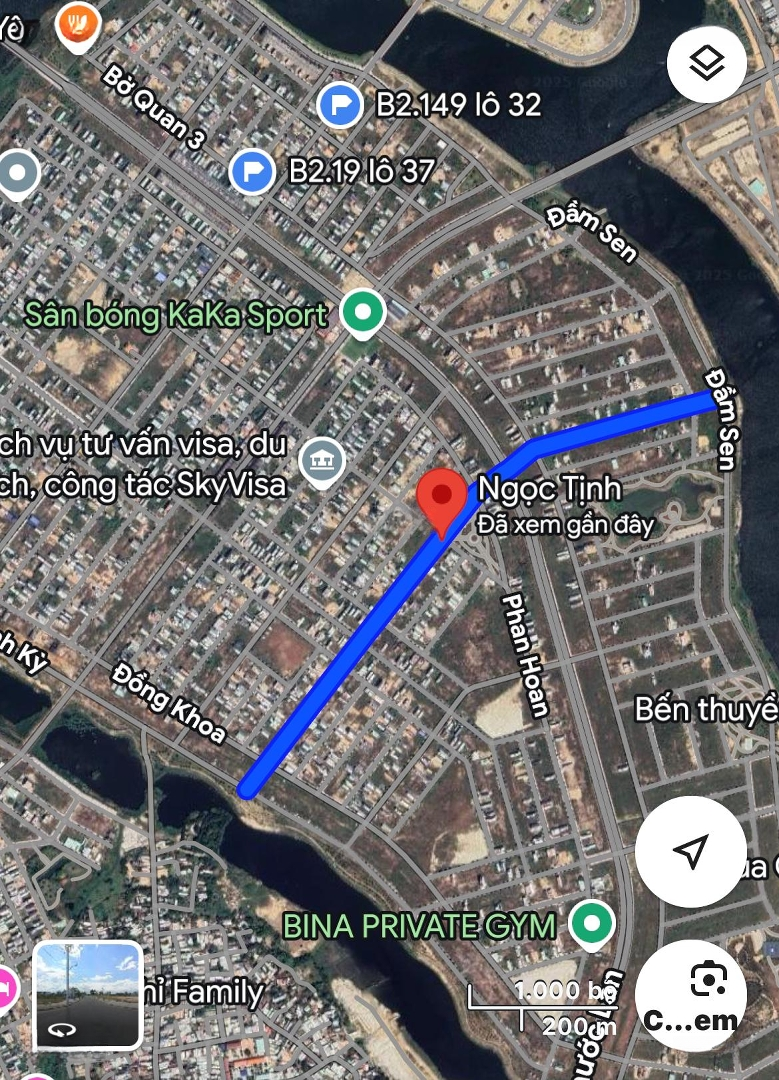
Task: Open the Sân bóng KaKa Sport marker
Action: pyautogui.click(x=362, y=314)
